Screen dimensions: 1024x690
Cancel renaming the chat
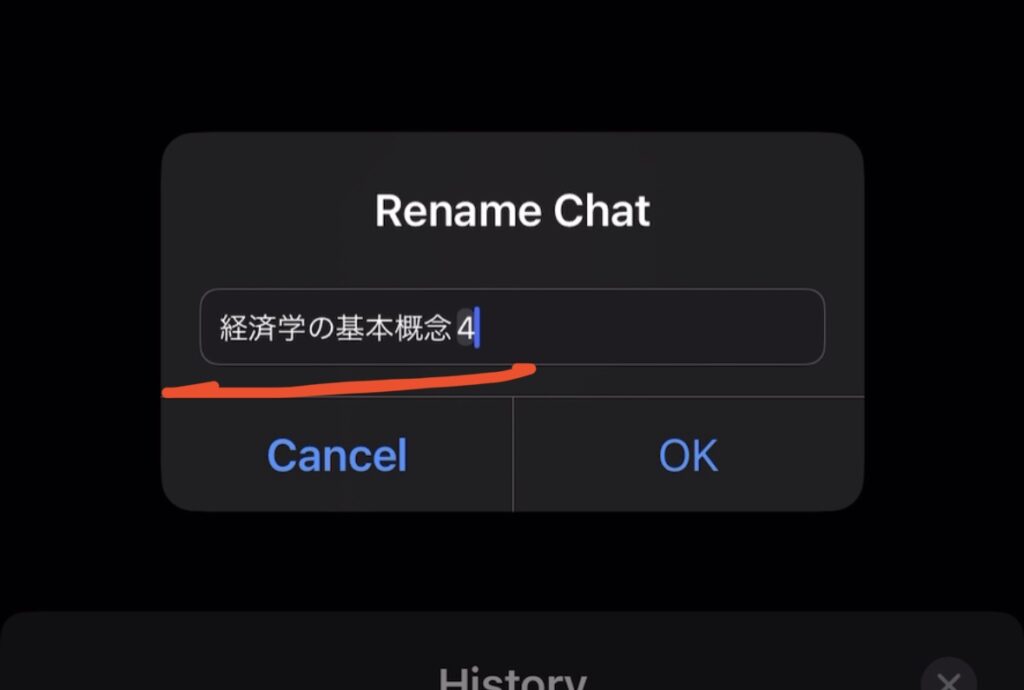click(337, 455)
